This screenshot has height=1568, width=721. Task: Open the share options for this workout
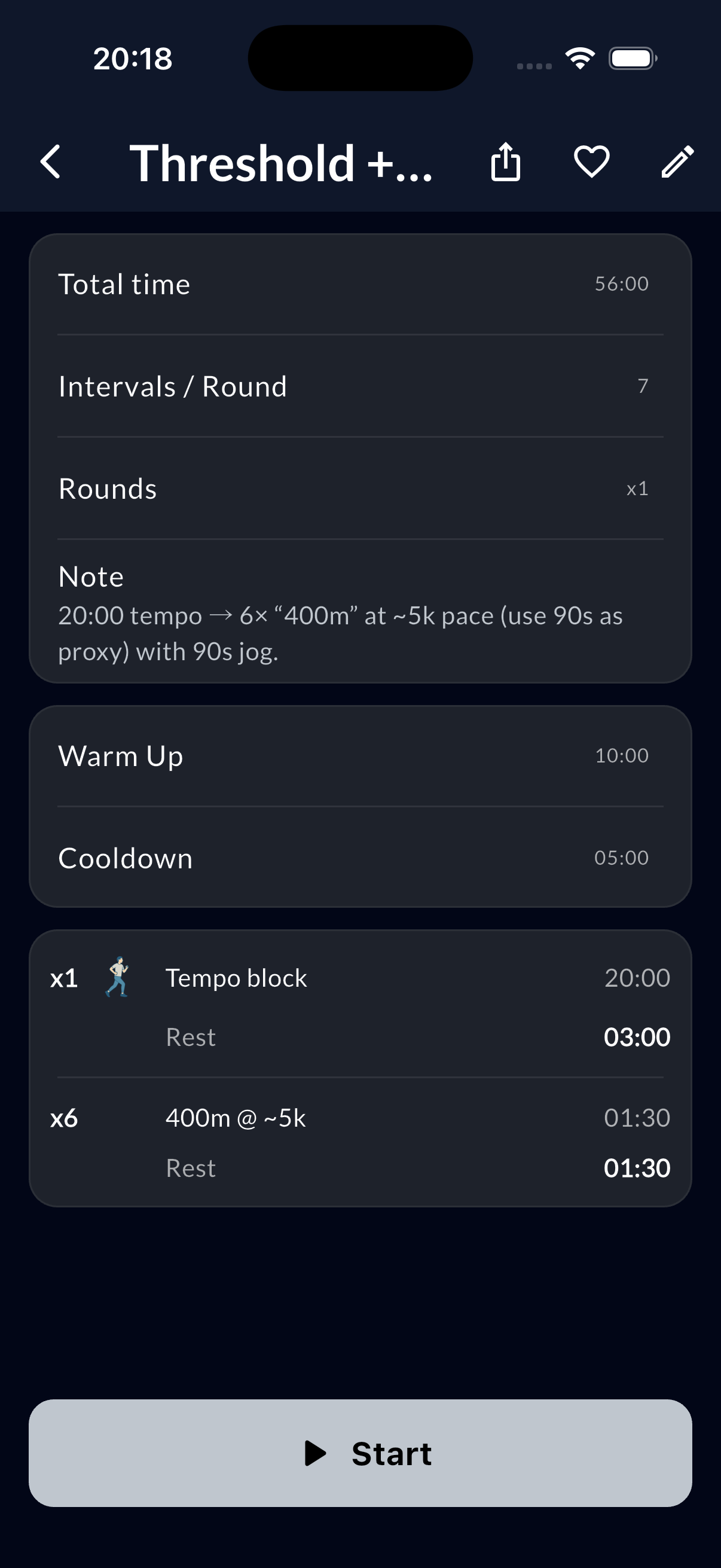pos(505,162)
